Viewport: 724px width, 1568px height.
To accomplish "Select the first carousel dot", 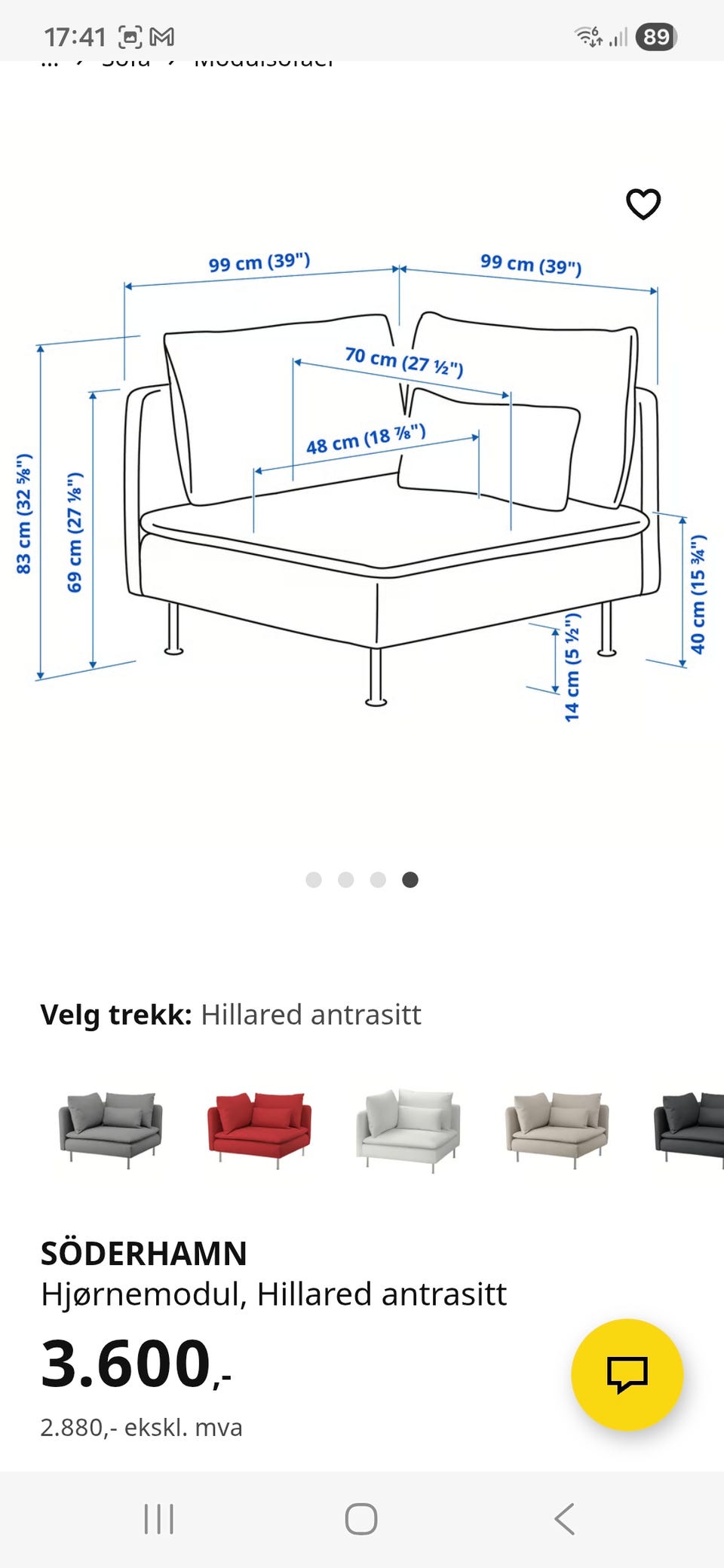I will click(313, 880).
